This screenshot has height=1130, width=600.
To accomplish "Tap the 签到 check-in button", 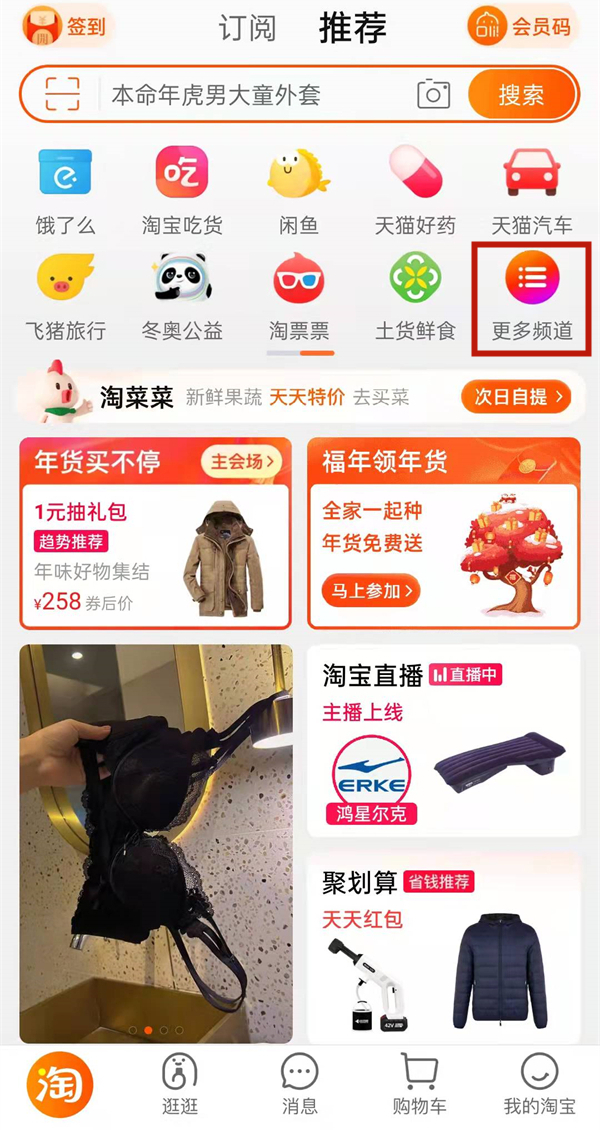I will click(66, 27).
